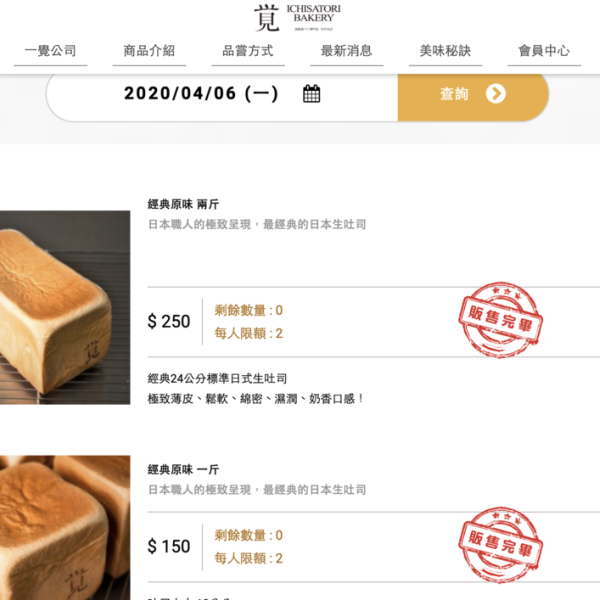
Task: Open the 一覺公司 menu item
Action: [x=50, y=51]
